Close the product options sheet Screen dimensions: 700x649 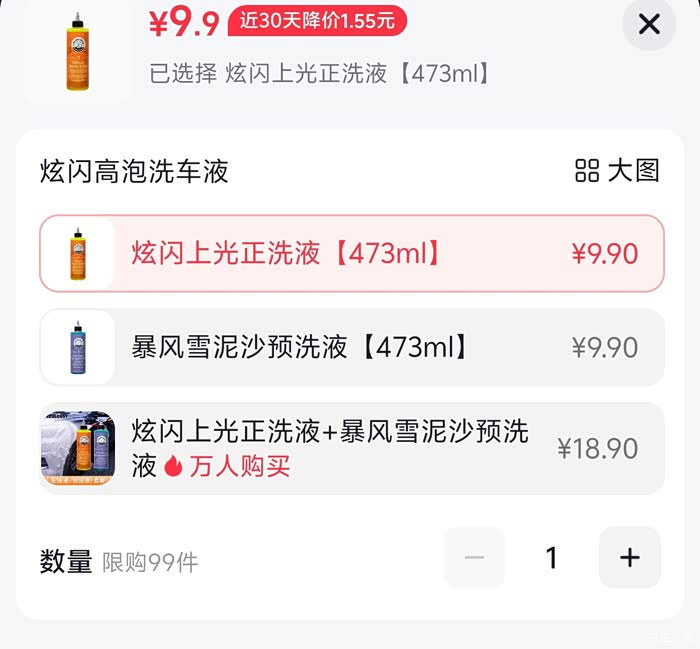[649, 24]
